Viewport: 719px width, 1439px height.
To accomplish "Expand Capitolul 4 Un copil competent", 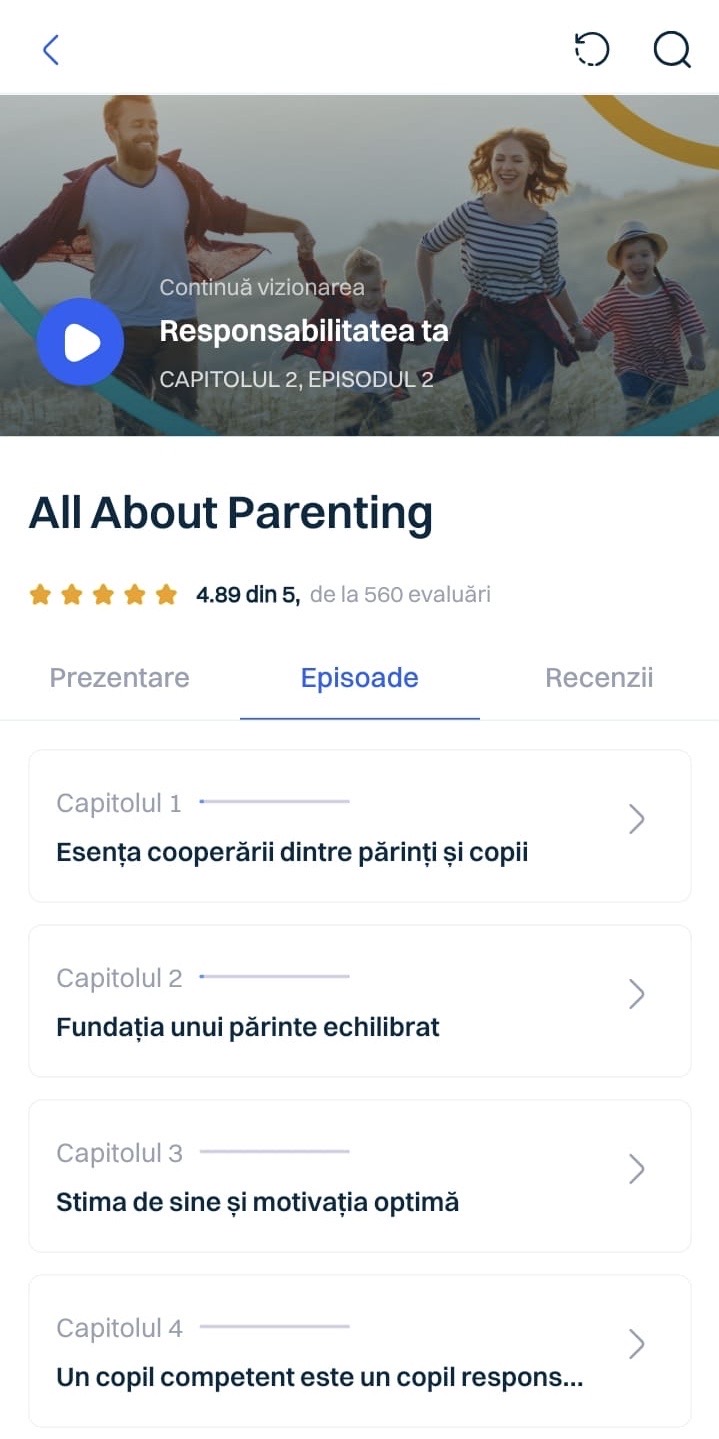I will point(359,1351).
